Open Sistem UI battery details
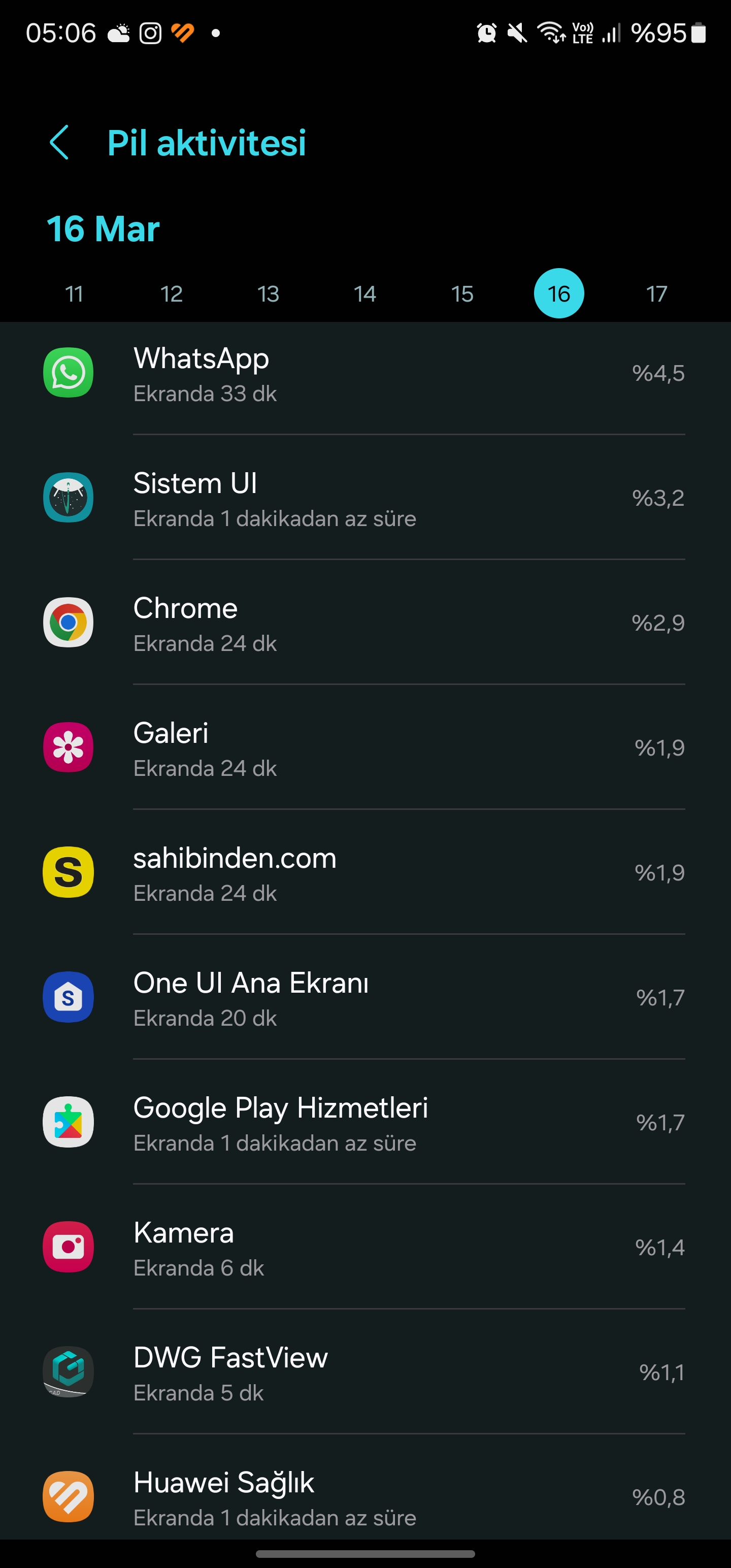731x1568 pixels. point(365,498)
